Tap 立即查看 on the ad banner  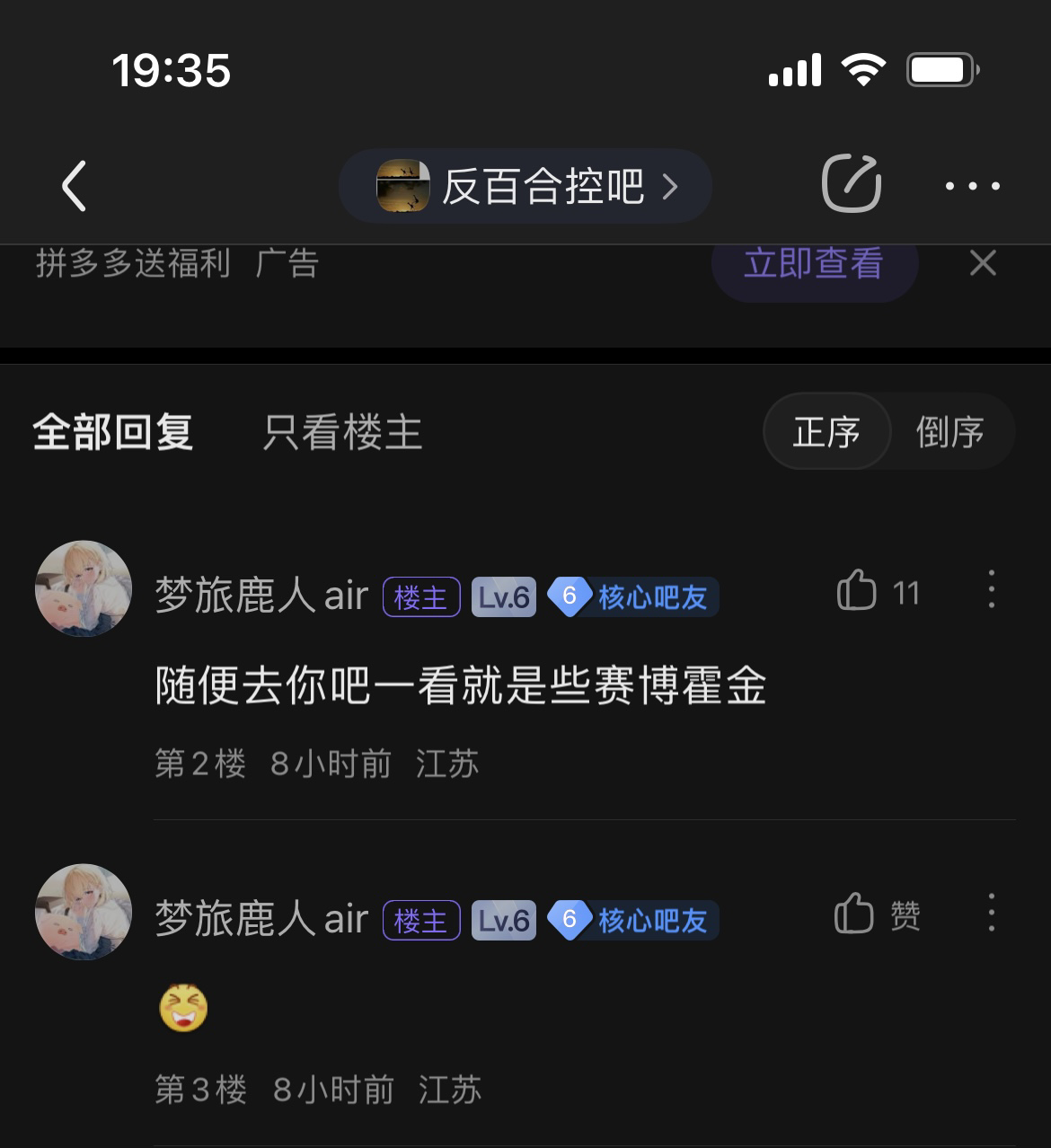click(x=814, y=264)
